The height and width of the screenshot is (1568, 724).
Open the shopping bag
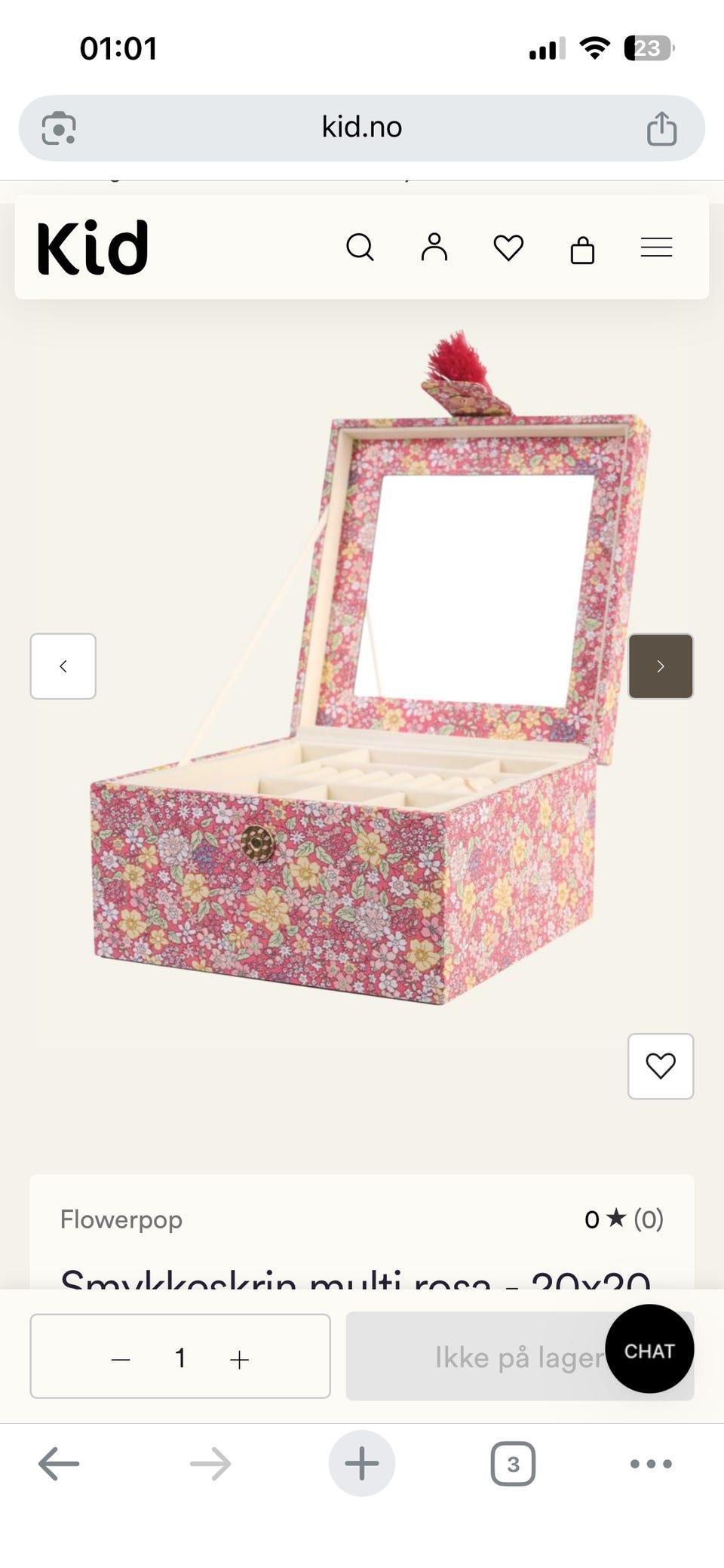[582, 249]
